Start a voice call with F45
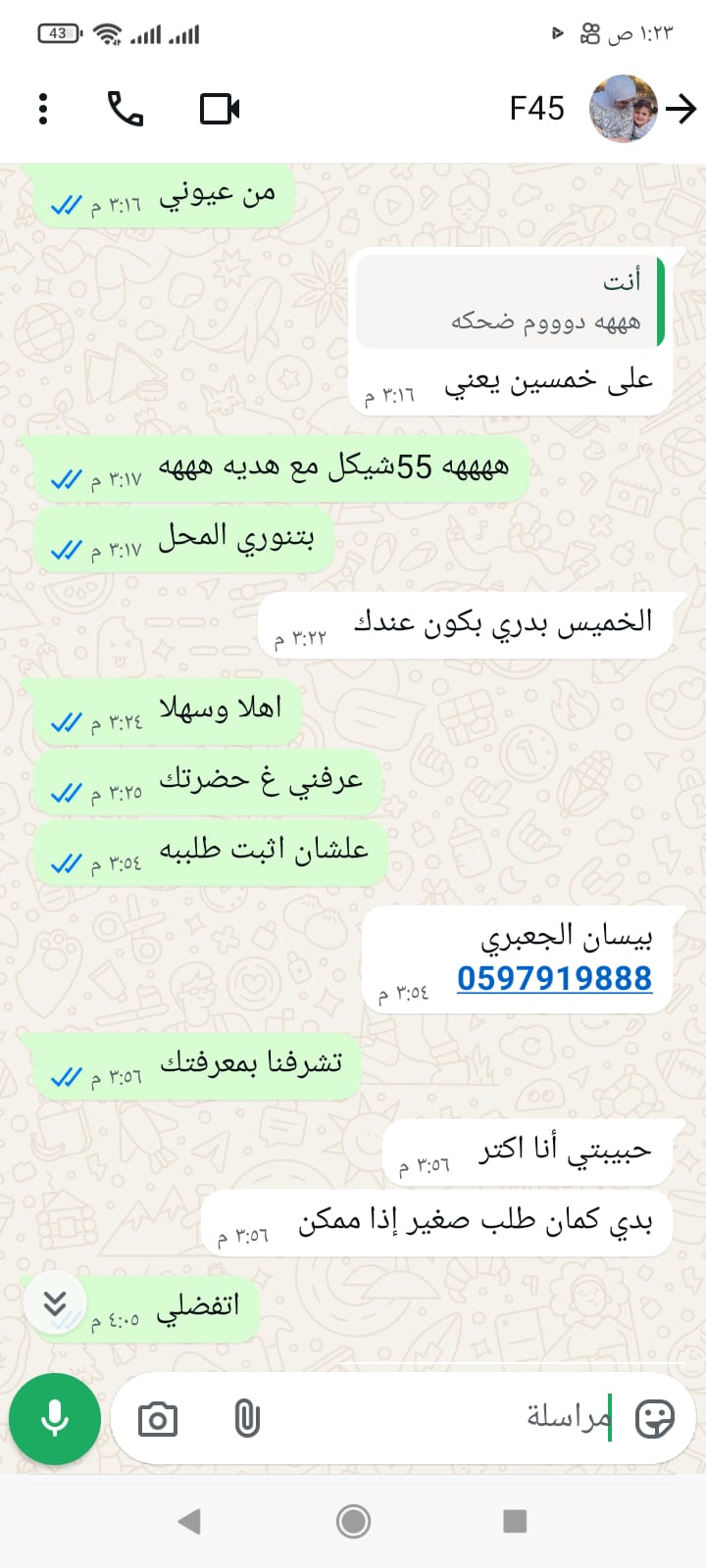 pos(125,109)
